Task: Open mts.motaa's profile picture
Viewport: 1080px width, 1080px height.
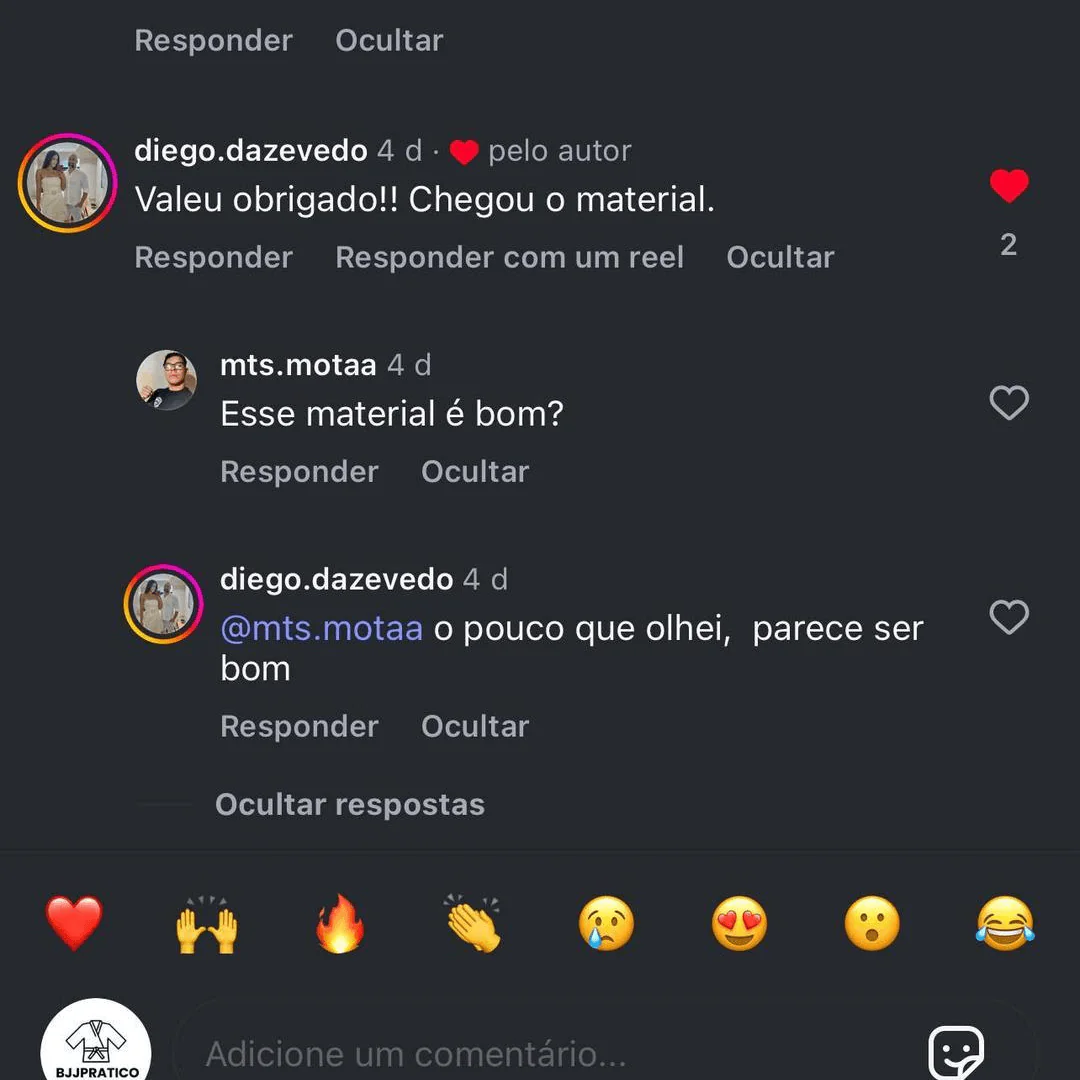Action: coord(166,381)
